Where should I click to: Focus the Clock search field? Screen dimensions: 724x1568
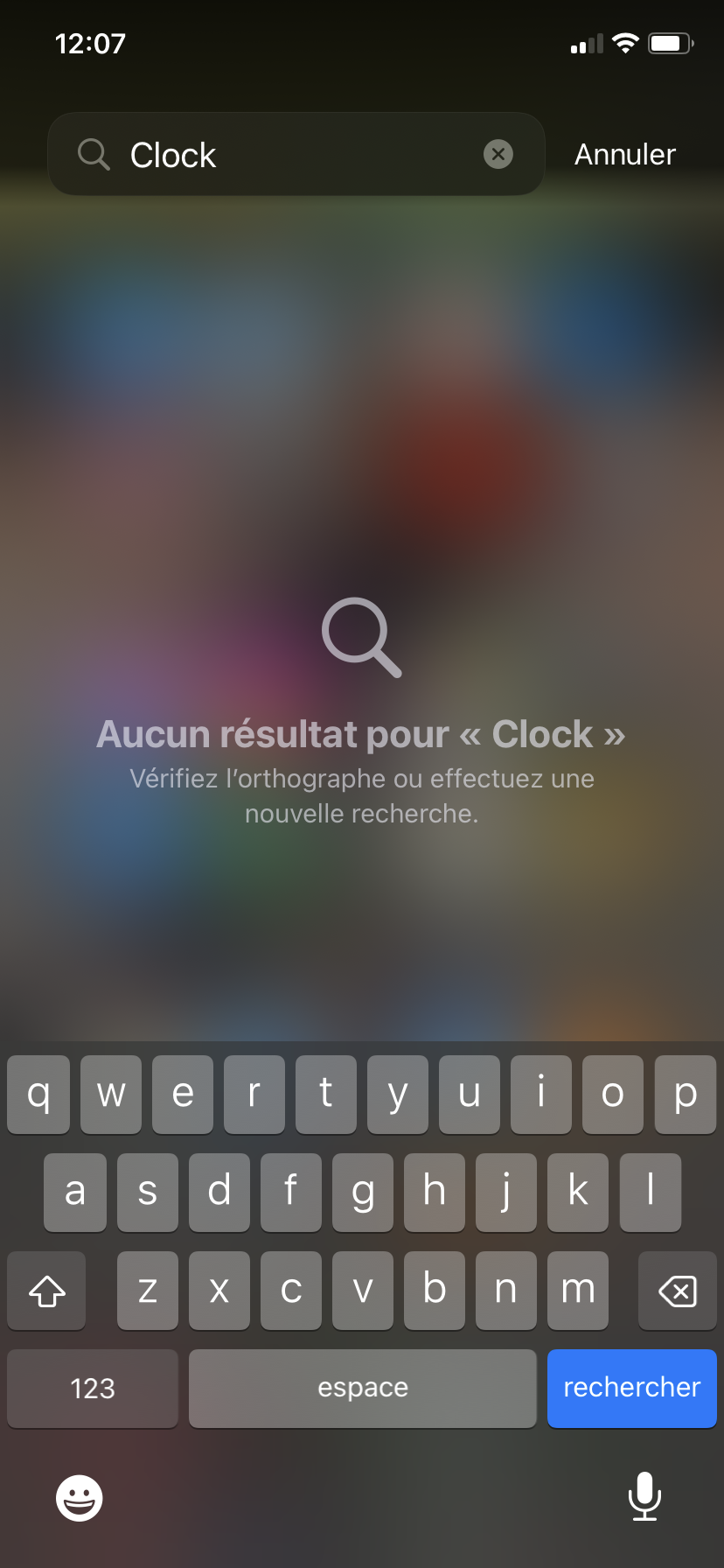pyautogui.click(x=296, y=154)
